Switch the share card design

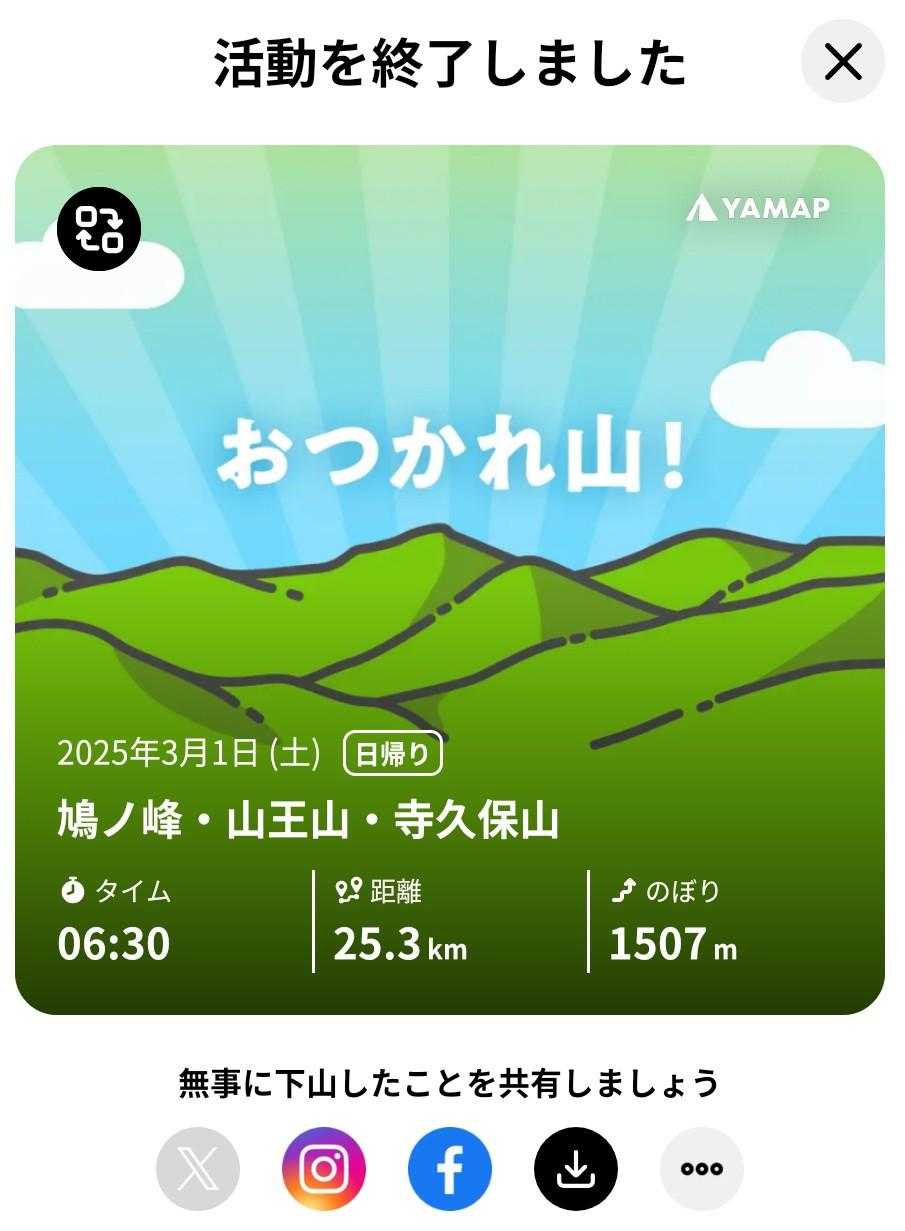99,229
